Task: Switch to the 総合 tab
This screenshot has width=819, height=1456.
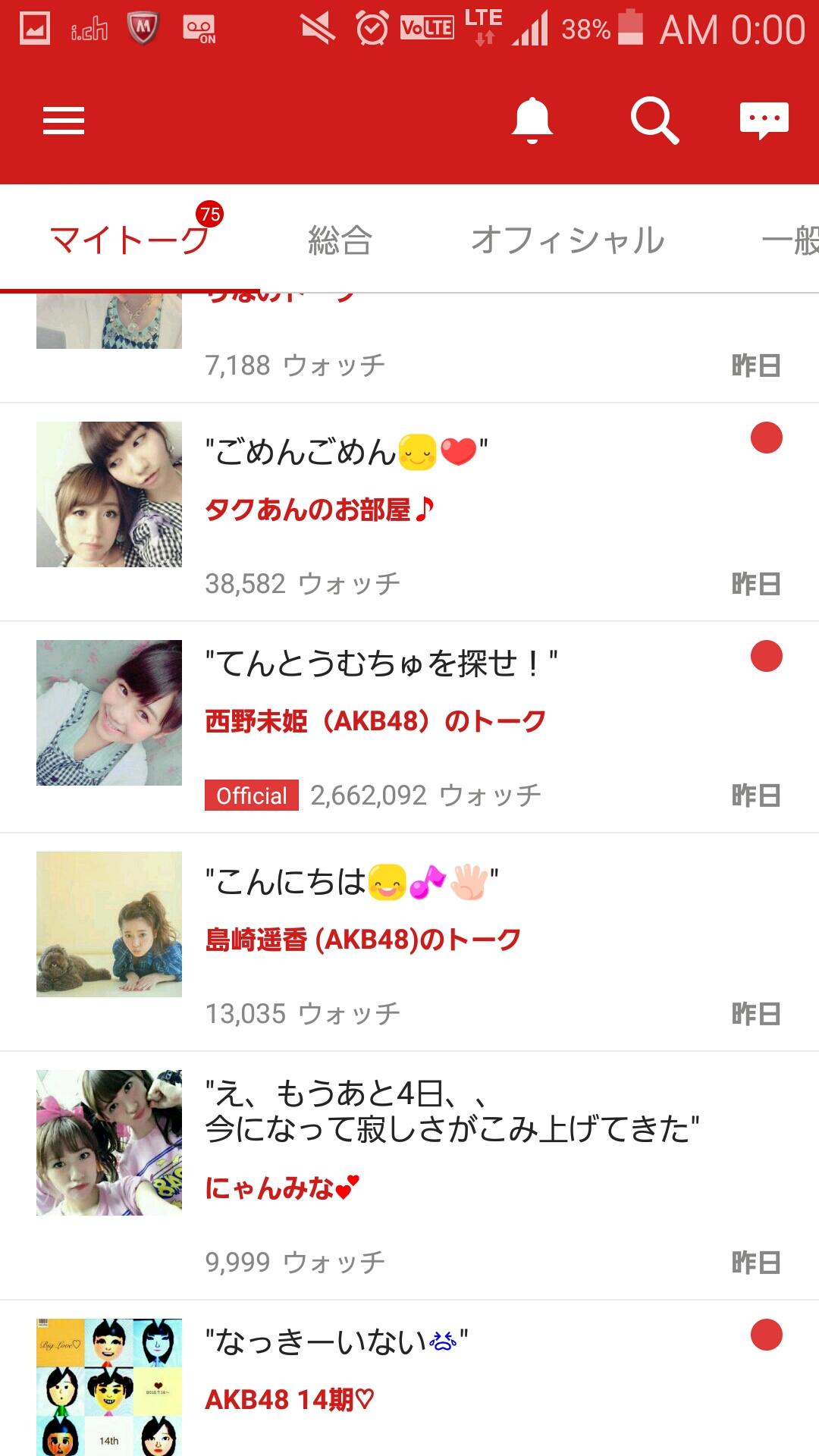Action: 340,240
